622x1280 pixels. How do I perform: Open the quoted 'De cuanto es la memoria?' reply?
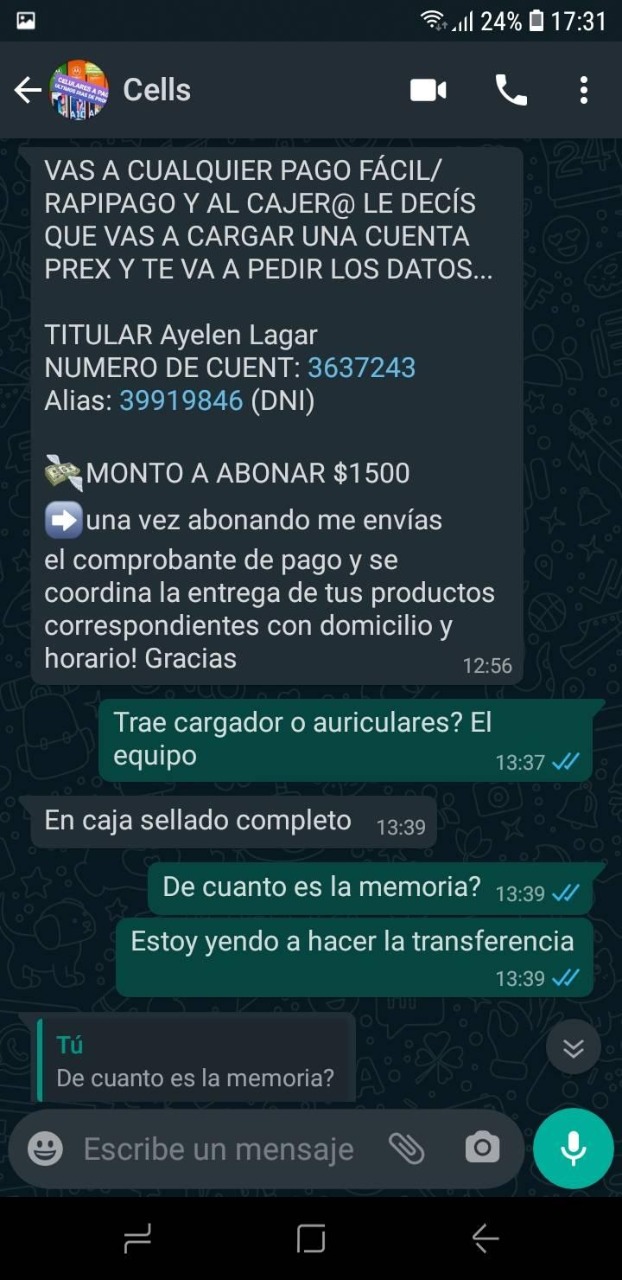(195, 1063)
